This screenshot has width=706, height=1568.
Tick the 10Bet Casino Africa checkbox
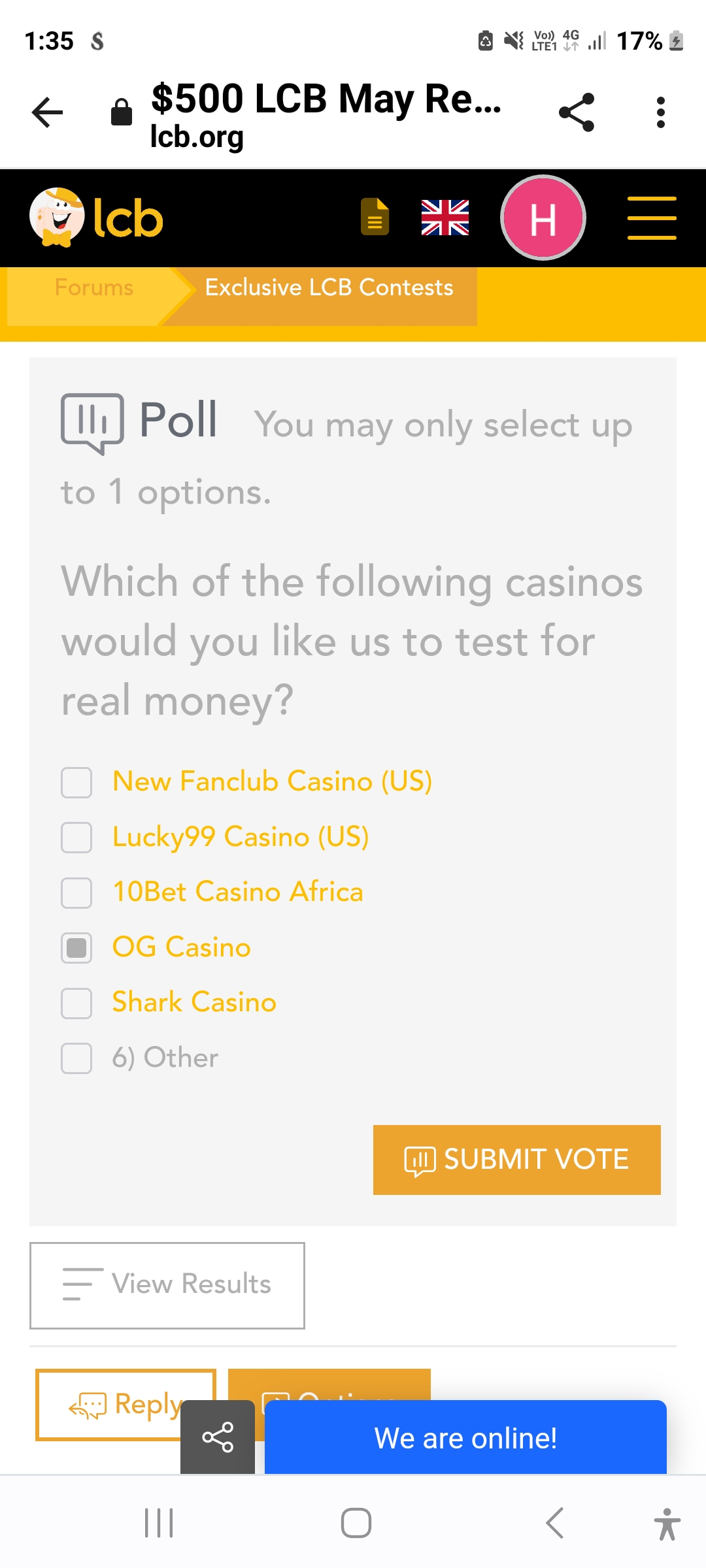click(76, 892)
